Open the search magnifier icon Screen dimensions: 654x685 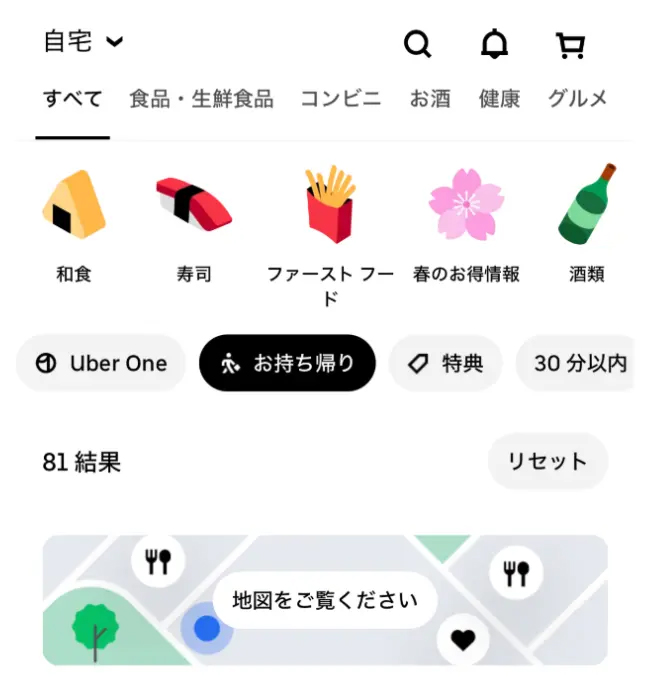point(417,44)
